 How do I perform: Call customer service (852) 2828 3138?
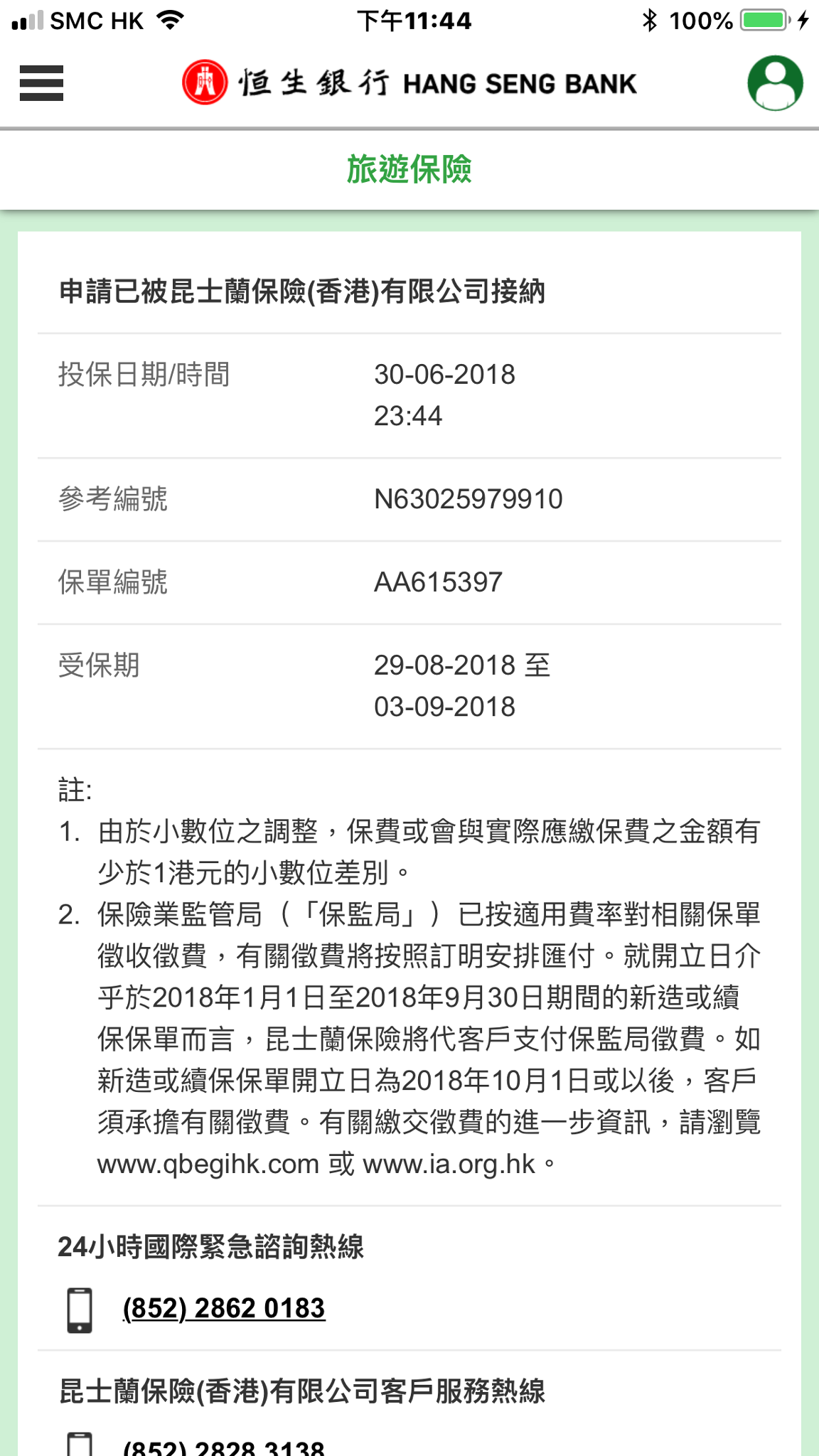point(224,1447)
